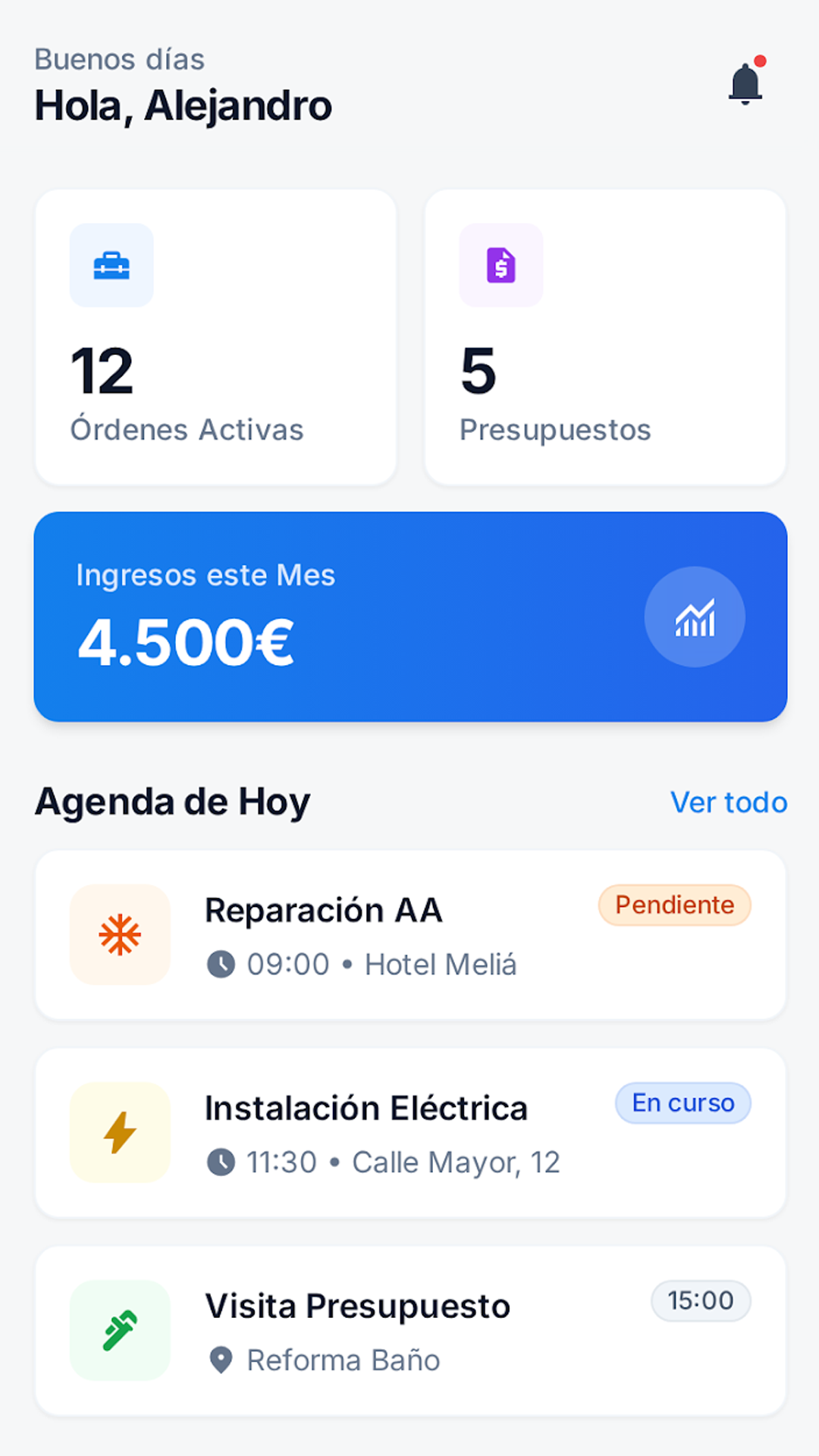Select the toolbox icon on Órdenes Activas card
Screen dimensions: 819x1456
click(x=111, y=265)
